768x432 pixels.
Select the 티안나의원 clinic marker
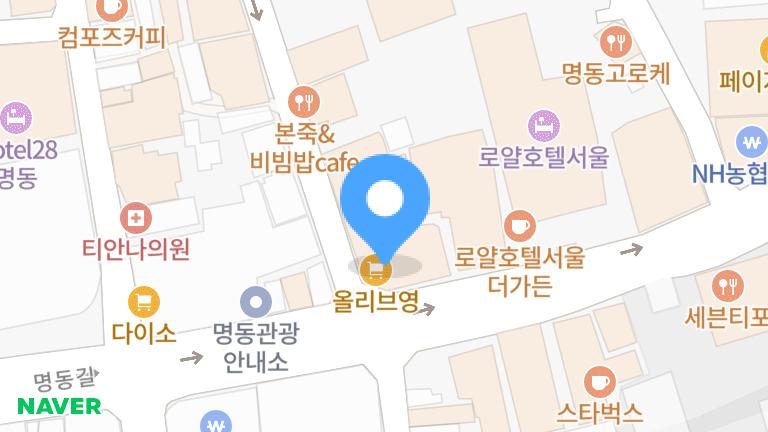click(x=136, y=216)
